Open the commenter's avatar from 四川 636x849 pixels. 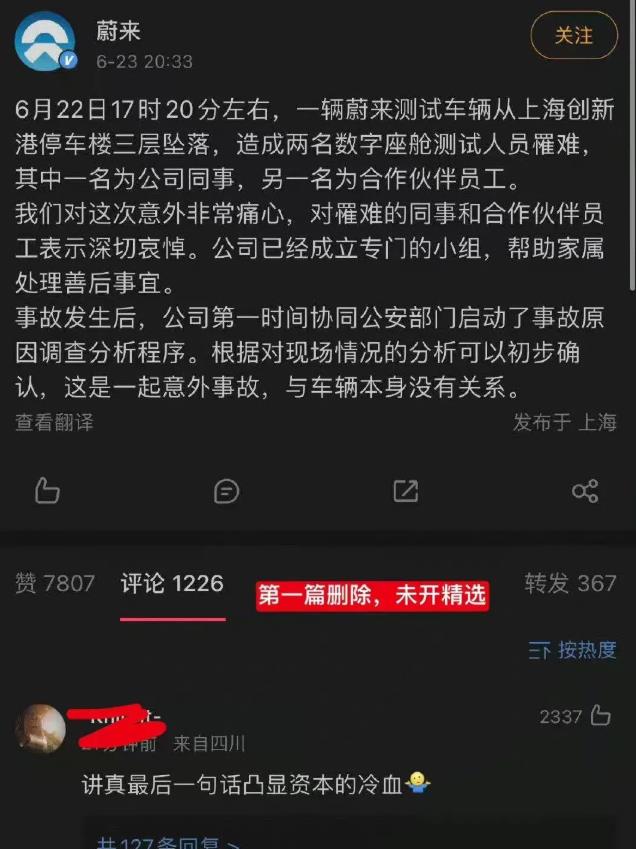coord(41,728)
